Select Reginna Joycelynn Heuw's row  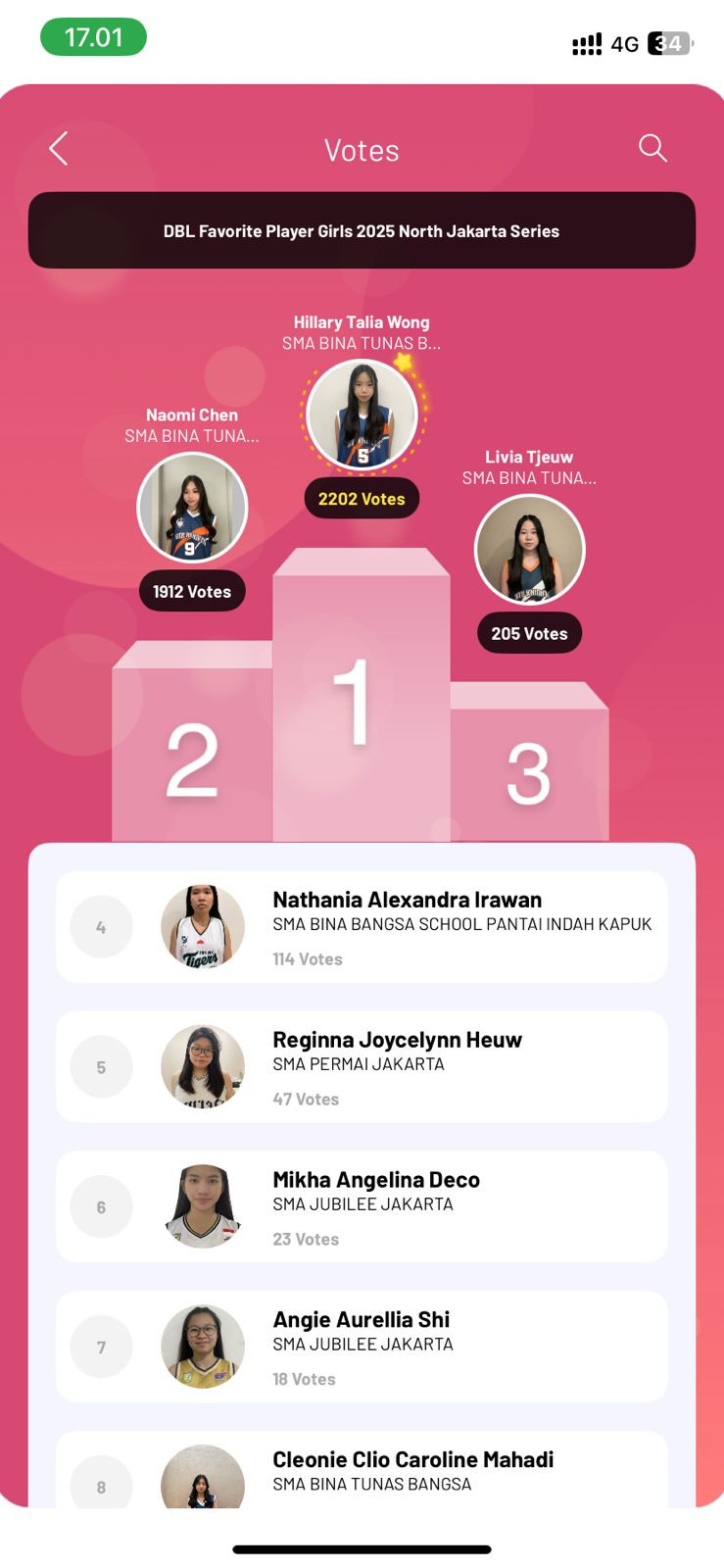coord(362,1067)
